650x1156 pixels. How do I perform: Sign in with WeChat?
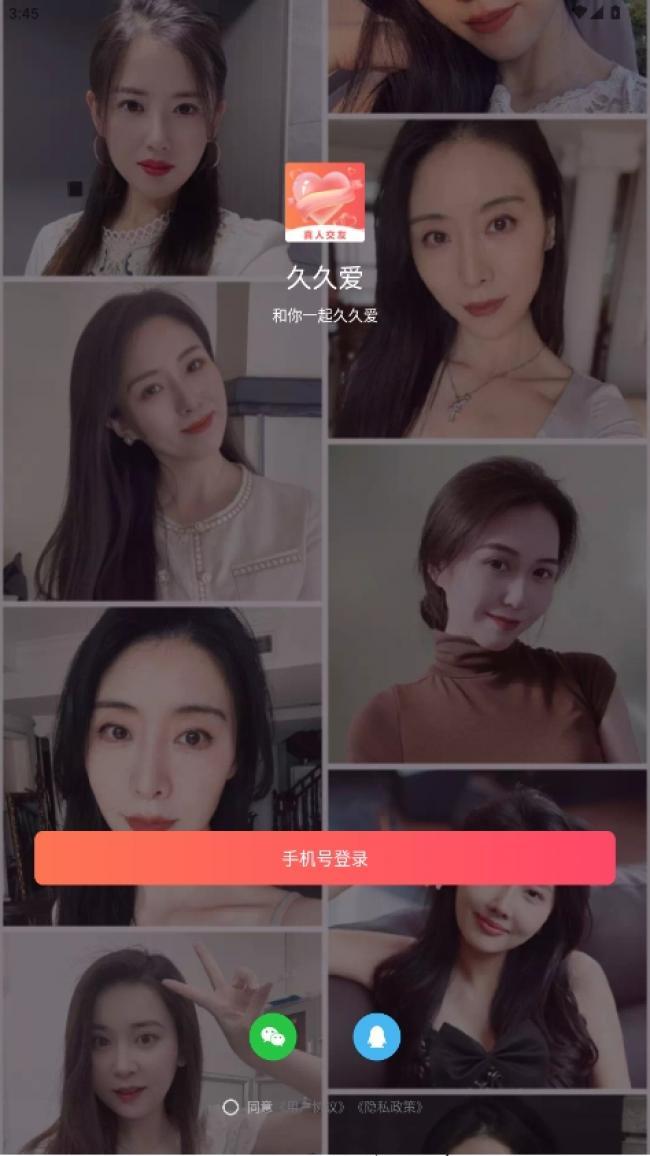pos(272,1037)
